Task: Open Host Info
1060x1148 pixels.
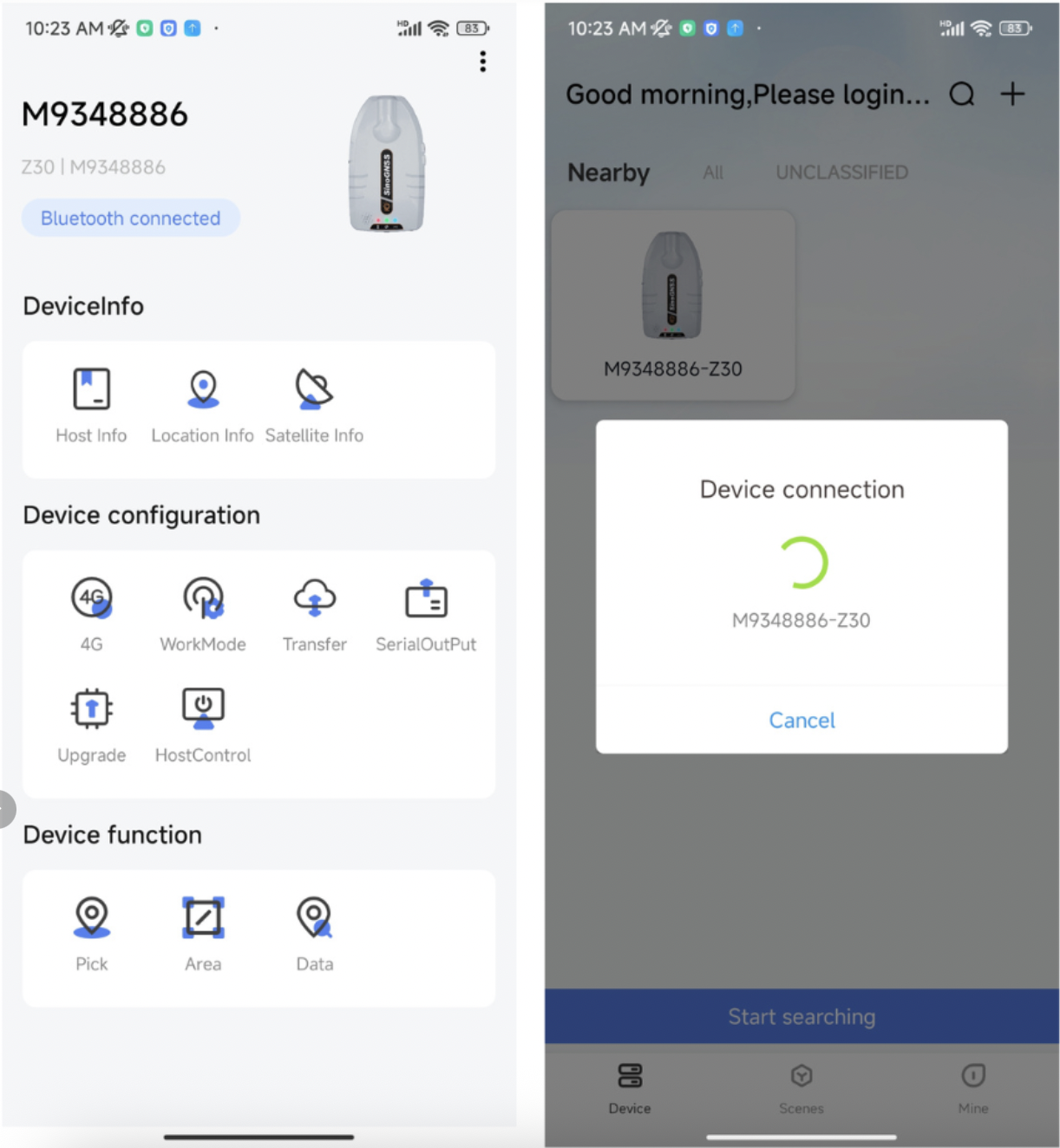Action: pos(91,404)
